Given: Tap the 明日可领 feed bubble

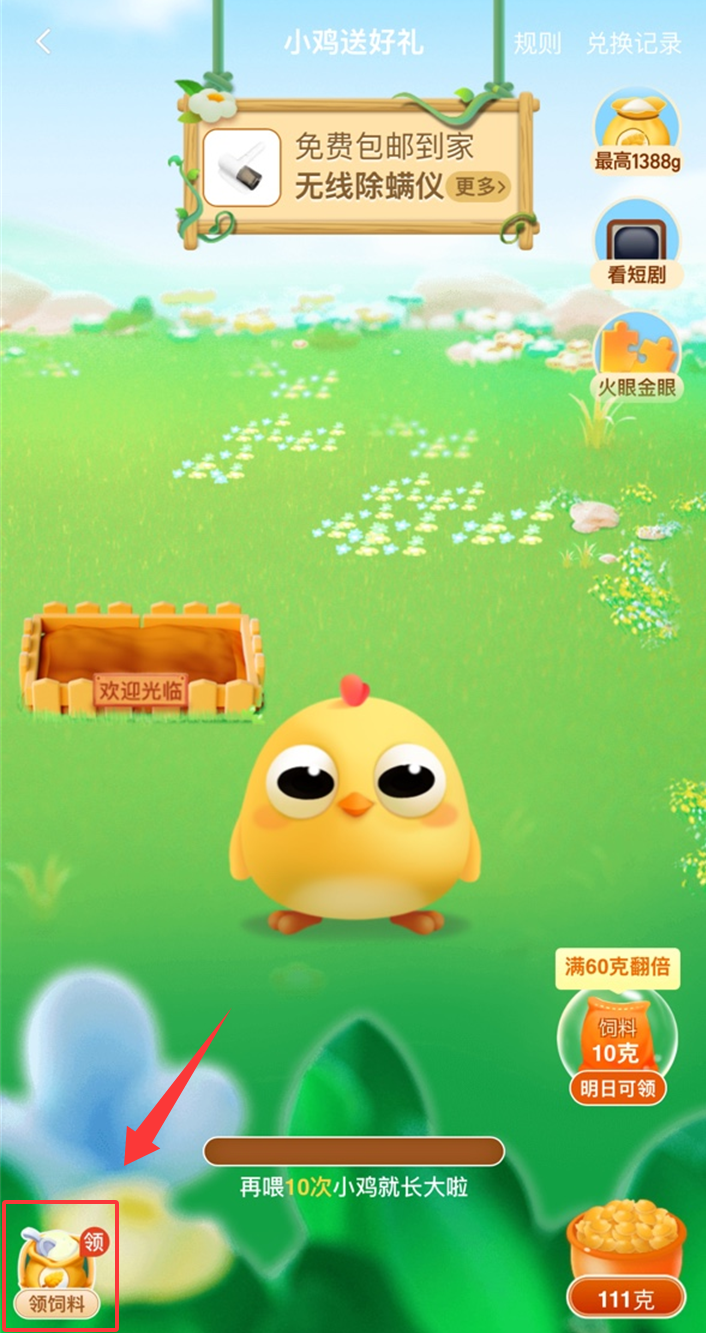Looking at the screenshot, I should [x=617, y=1043].
